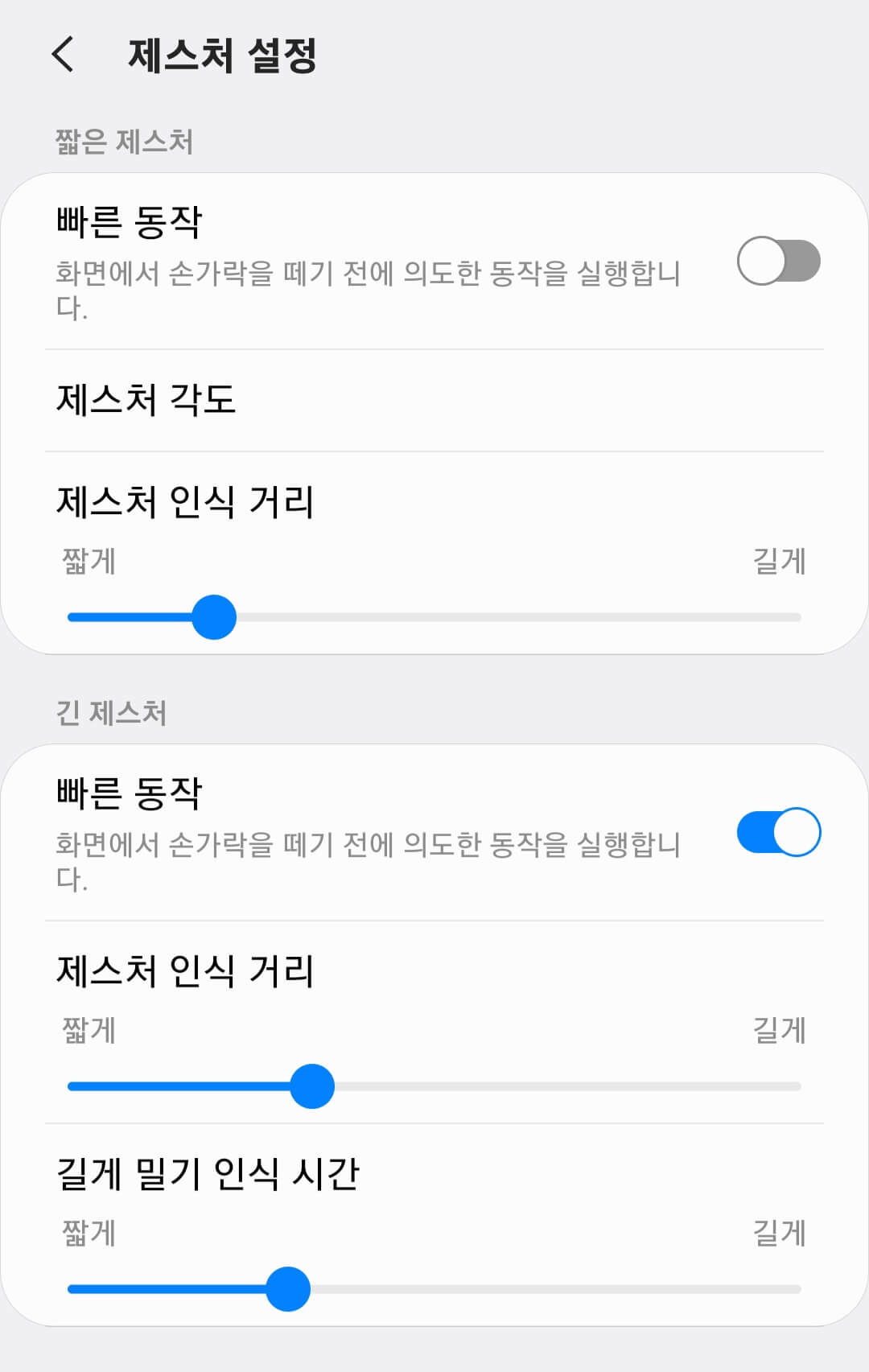869x1372 pixels.
Task: Click the back arrow to exit gesture settings
Action: coord(61,56)
